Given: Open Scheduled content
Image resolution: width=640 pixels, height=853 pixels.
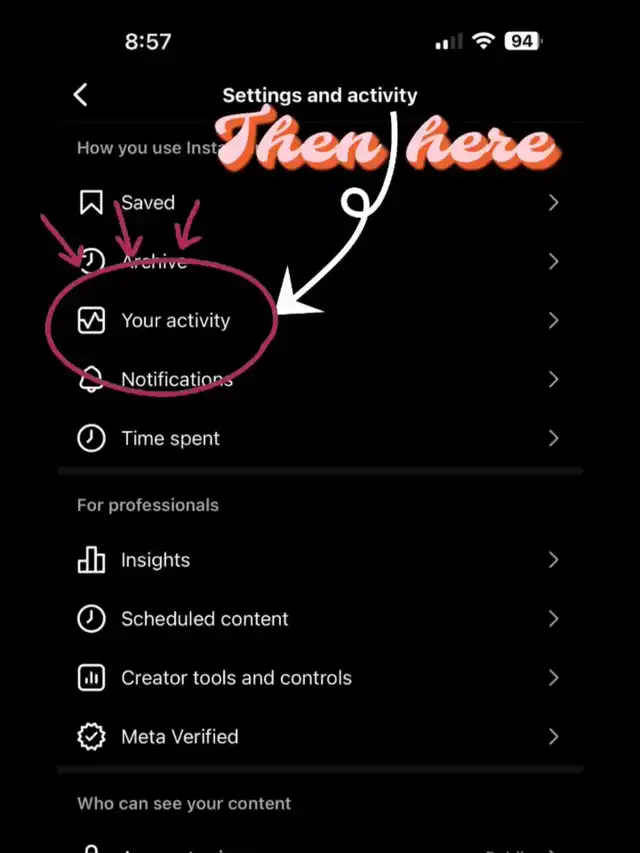Looking at the screenshot, I should pyautogui.click(x=204, y=619).
